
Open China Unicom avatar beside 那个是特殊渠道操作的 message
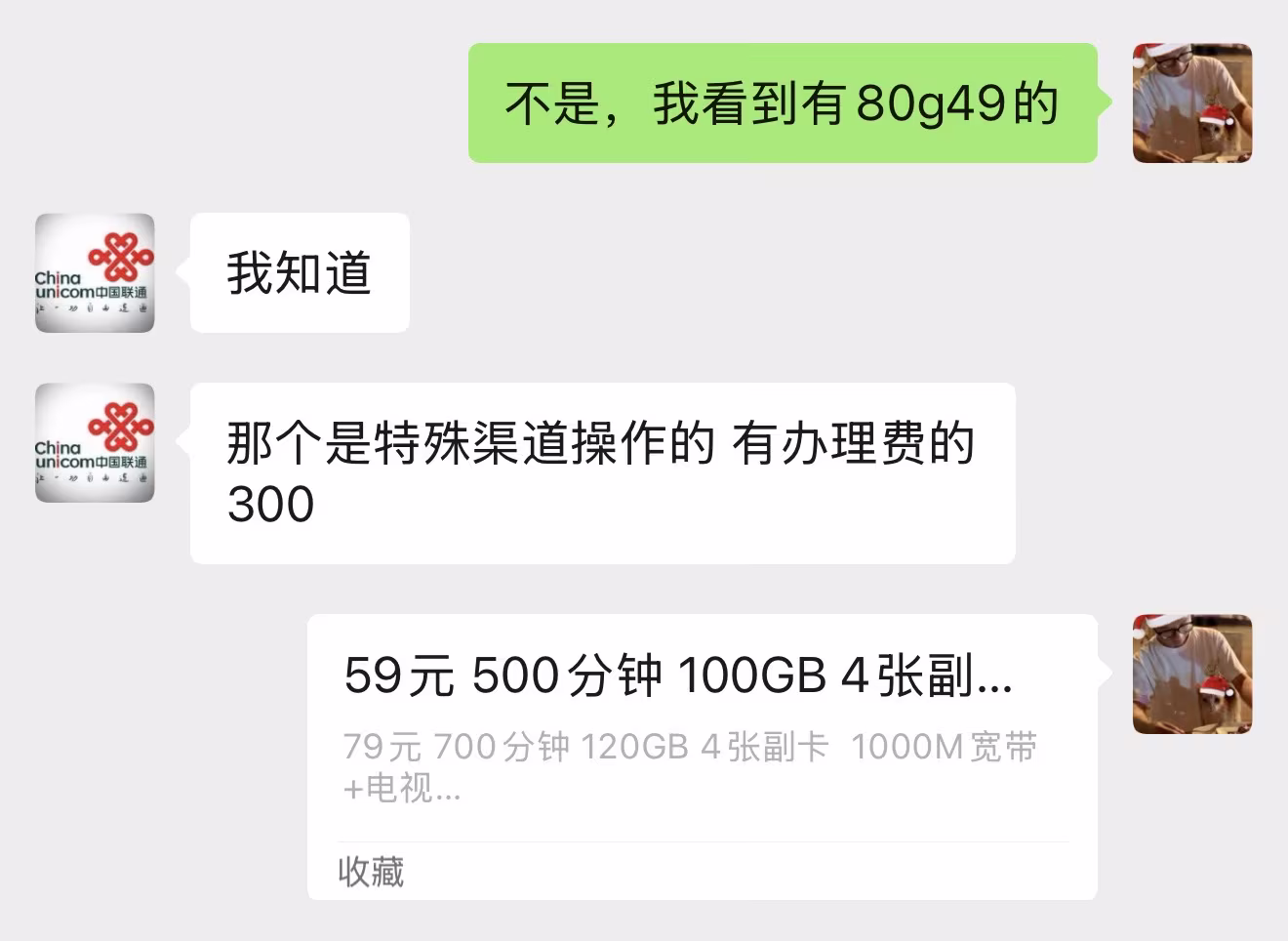(95, 442)
